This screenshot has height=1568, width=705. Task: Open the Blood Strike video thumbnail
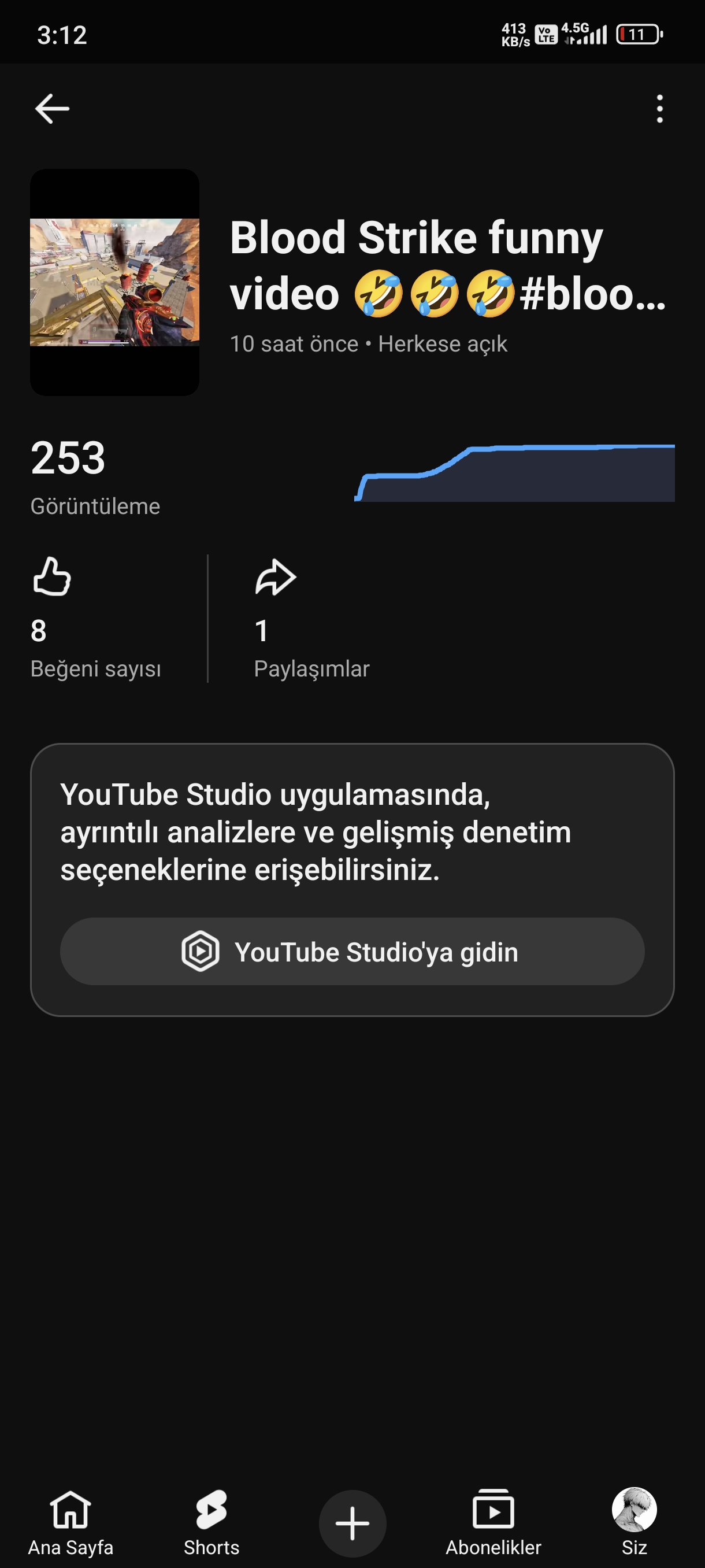115,282
